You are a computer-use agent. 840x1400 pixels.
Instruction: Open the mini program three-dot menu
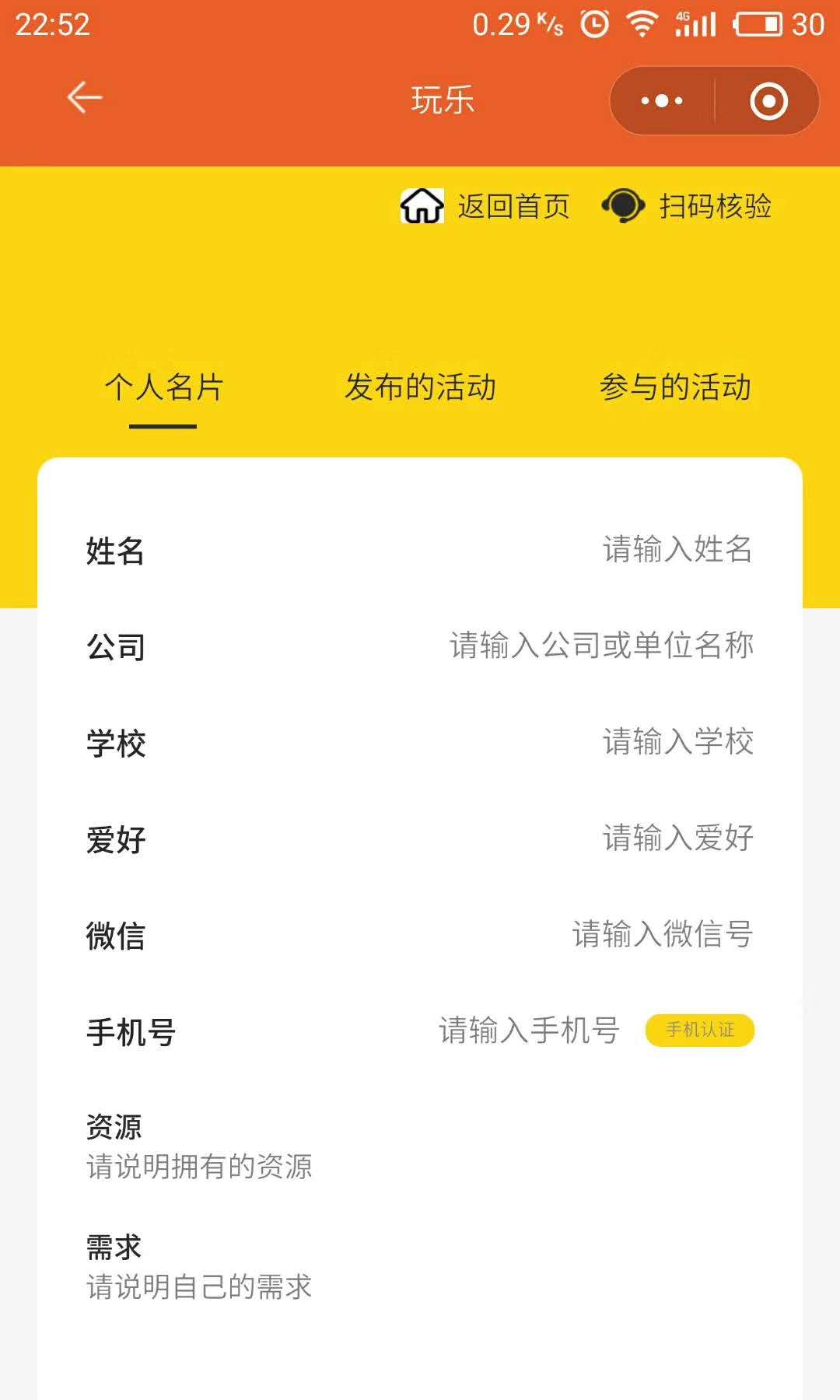click(662, 101)
